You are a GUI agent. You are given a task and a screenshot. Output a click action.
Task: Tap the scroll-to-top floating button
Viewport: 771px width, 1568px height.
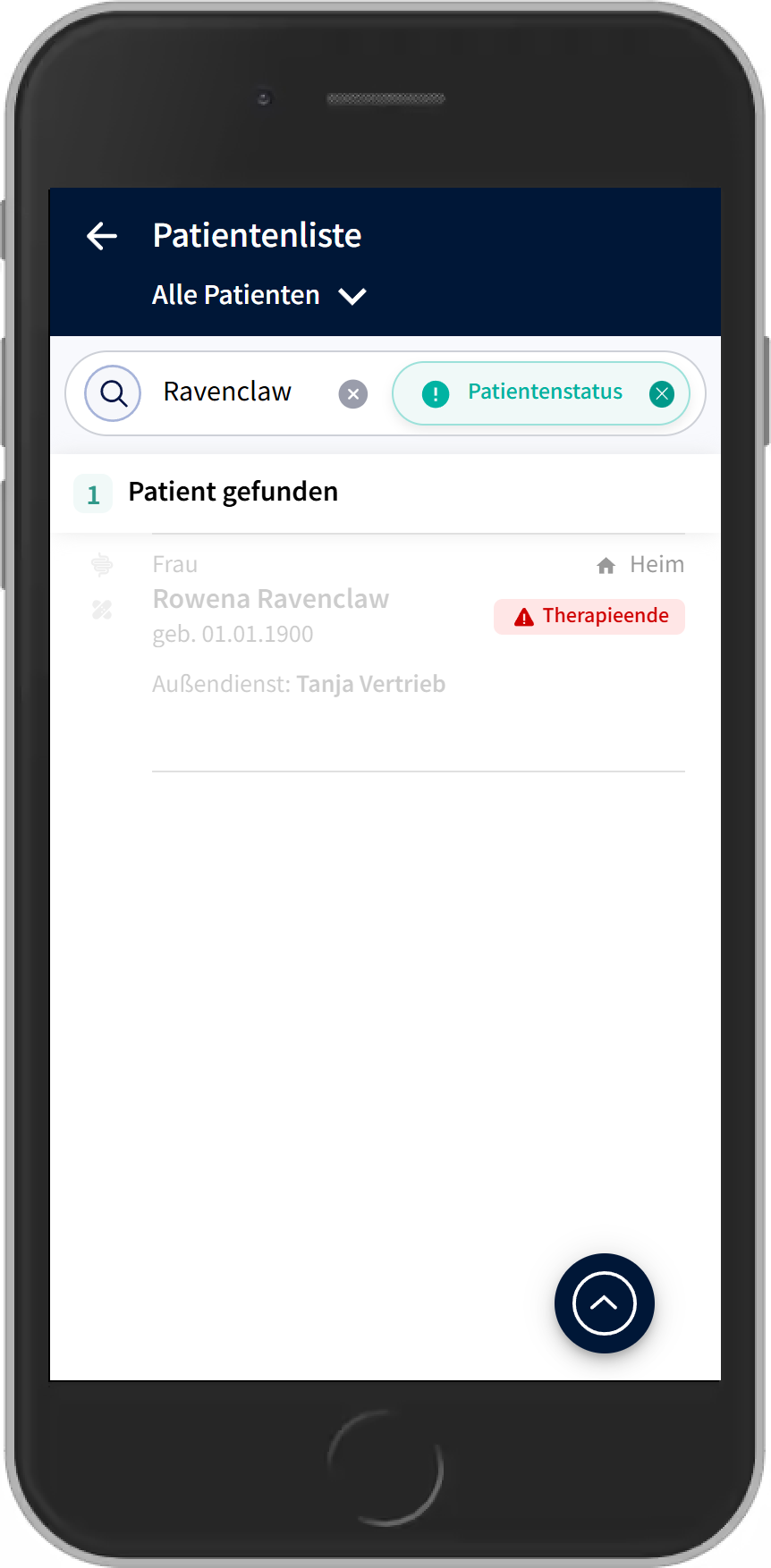click(x=604, y=1302)
